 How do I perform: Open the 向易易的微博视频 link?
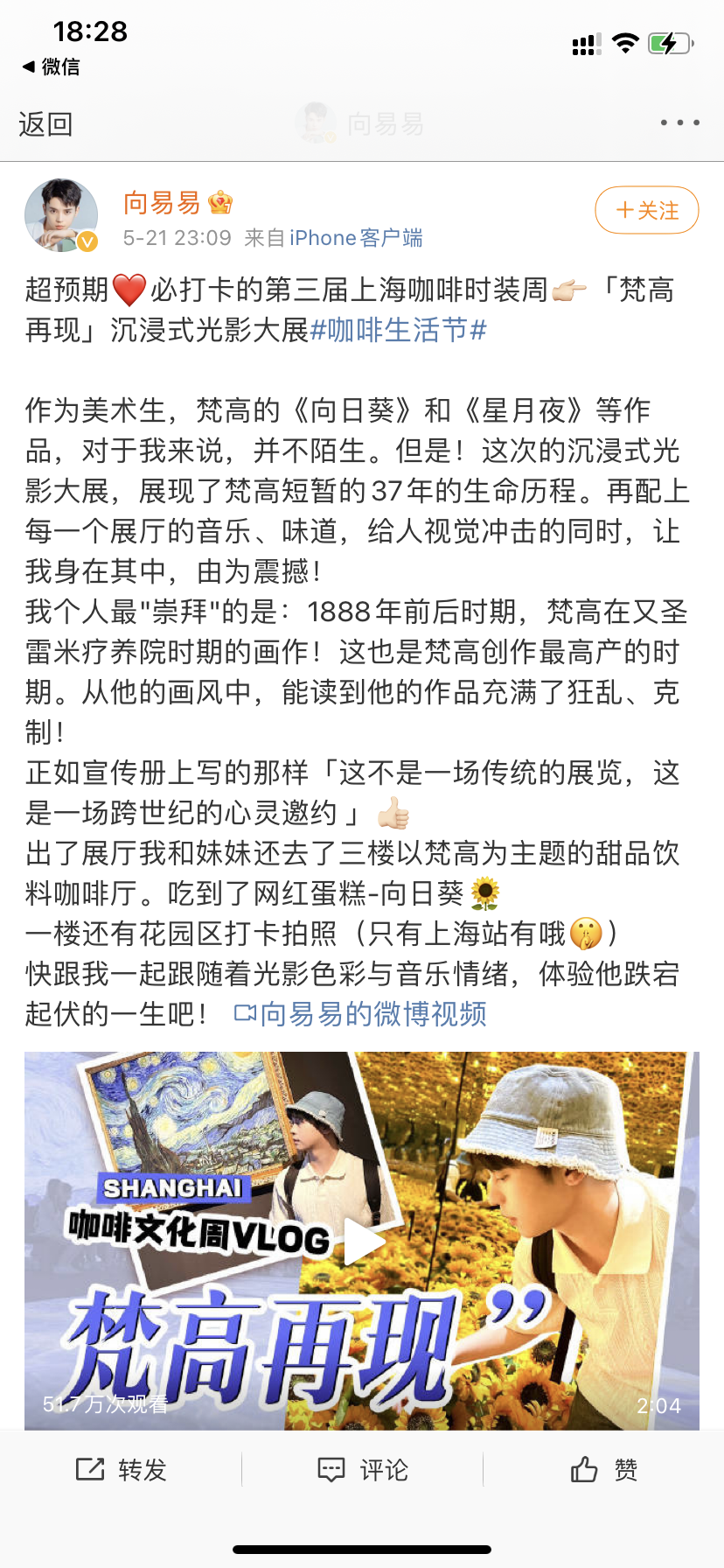click(x=361, y=1014)
